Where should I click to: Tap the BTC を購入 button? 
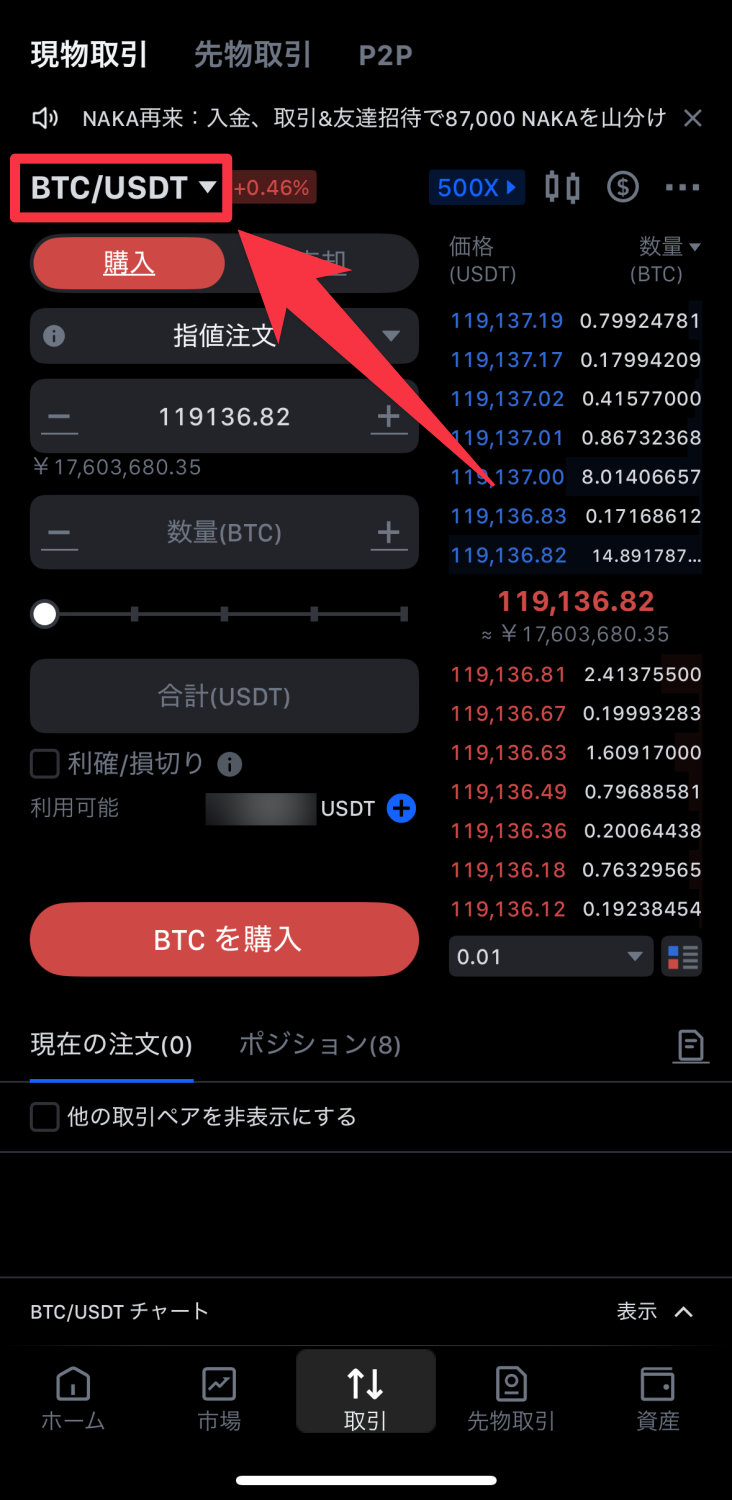(x=224, y=939)
